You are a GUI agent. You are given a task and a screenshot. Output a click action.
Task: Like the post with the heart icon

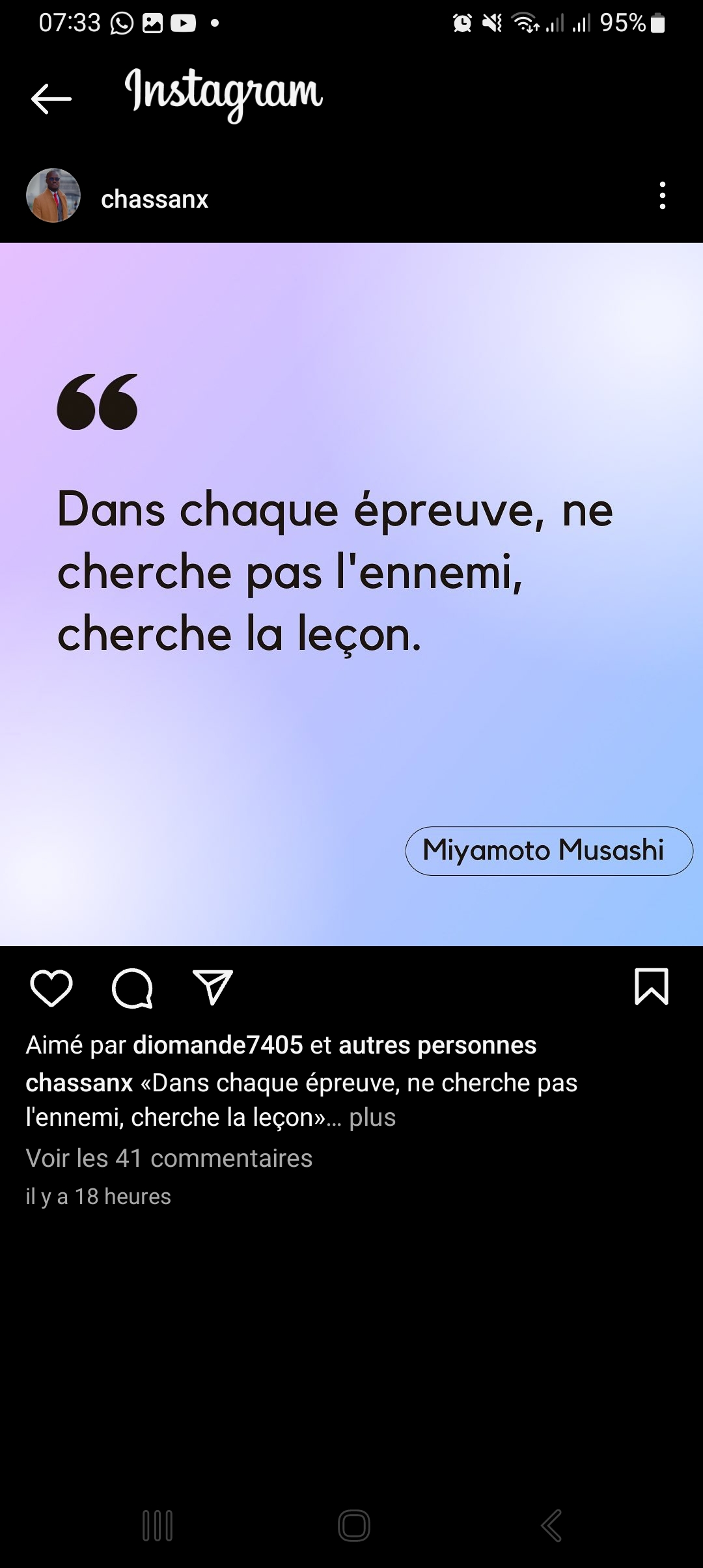(51, 988)
